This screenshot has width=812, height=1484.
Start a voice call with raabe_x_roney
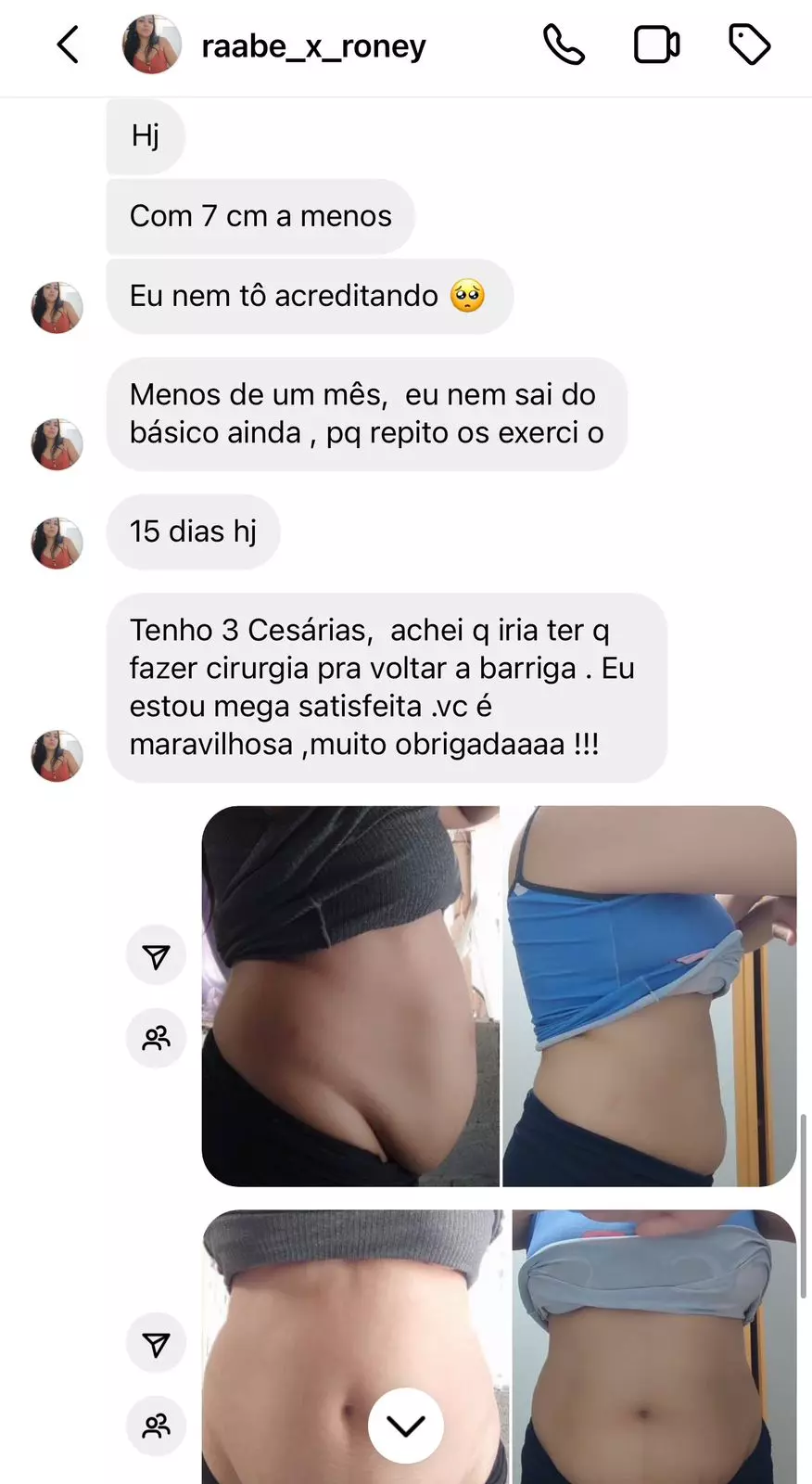pyautogui.click(x=564, y=45)
